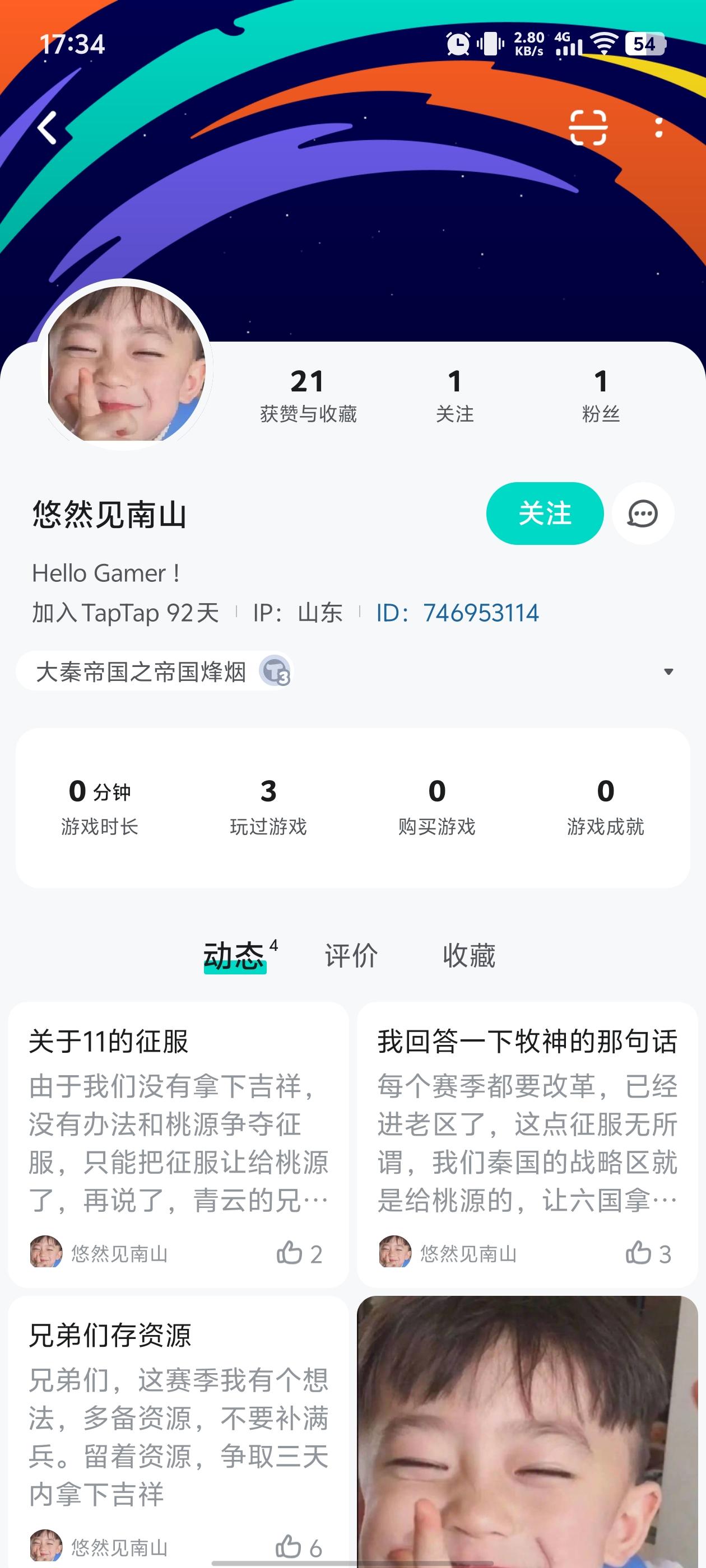Send a private message to this user

click(643, 513)
